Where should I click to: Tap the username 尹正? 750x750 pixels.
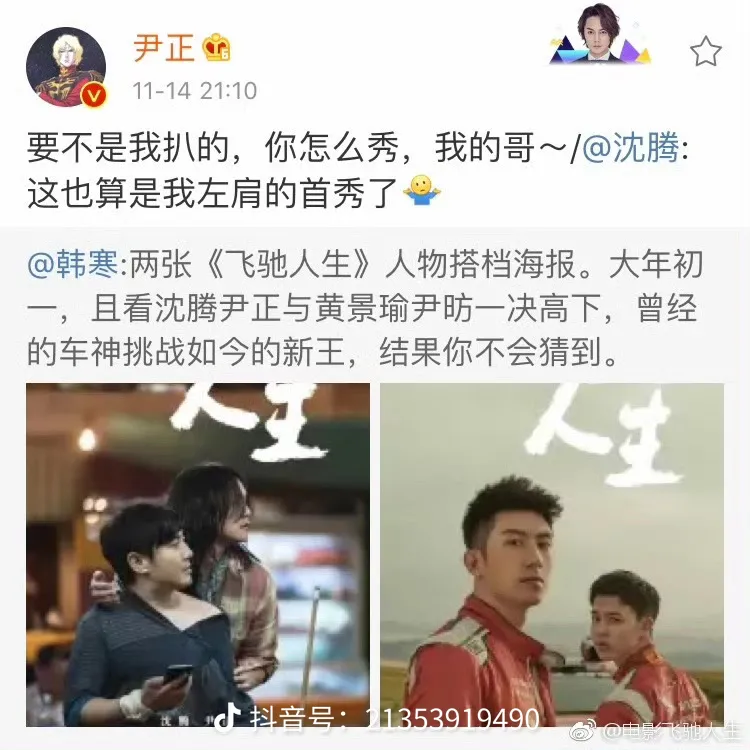[164, 48]
